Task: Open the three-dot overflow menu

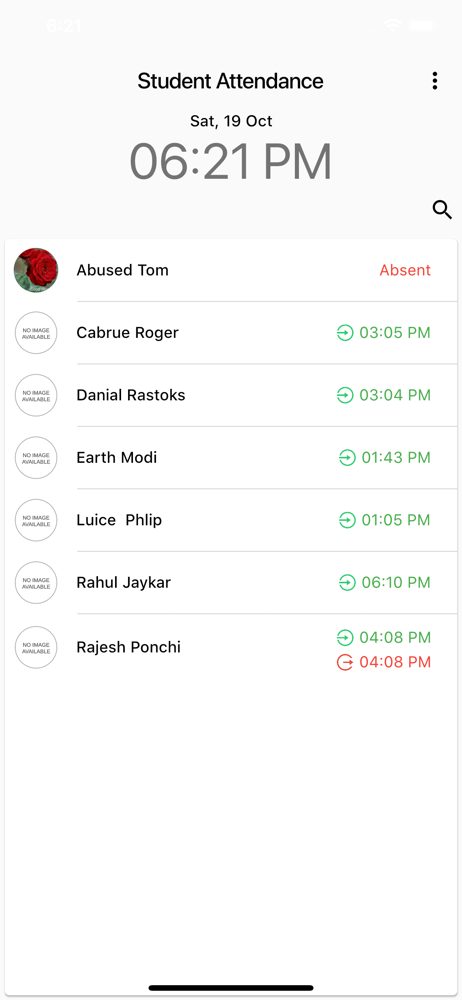Action: pos(435,81)
